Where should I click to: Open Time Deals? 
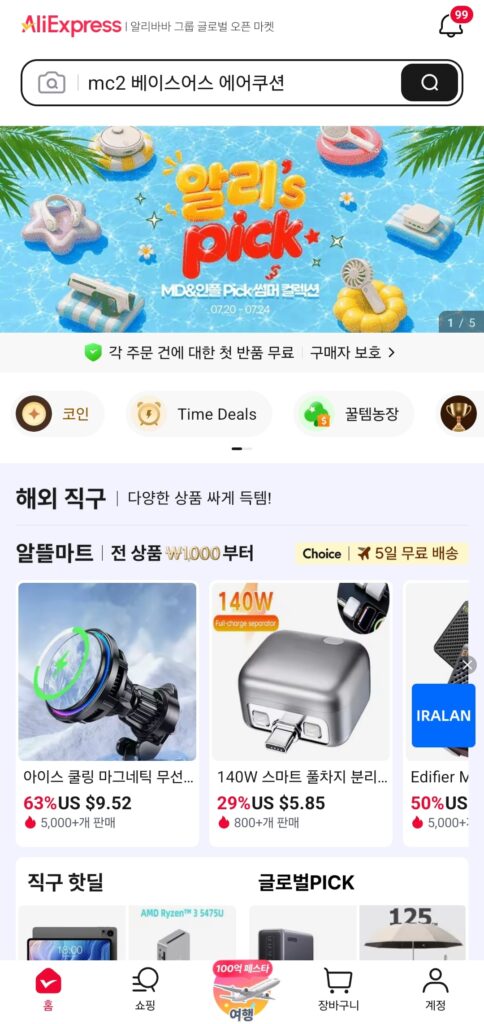(x=199, y=414)
